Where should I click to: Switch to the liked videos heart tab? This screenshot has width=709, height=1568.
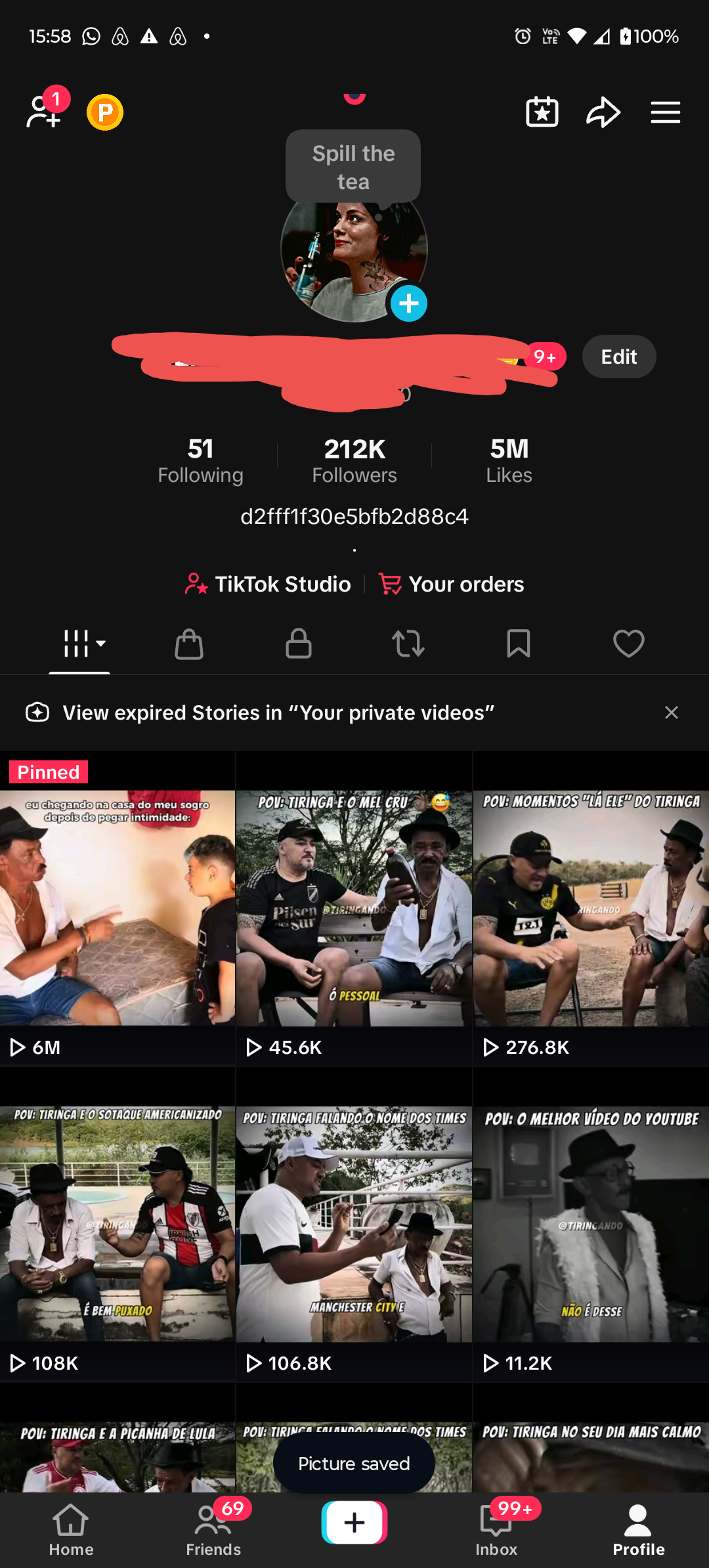[628, 643]
